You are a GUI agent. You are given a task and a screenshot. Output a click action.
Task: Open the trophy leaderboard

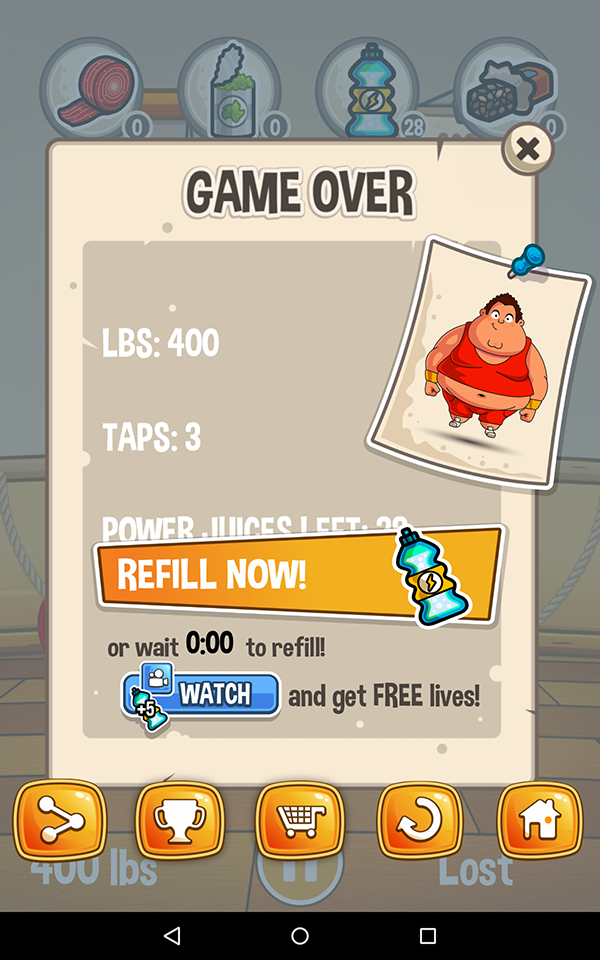point(180,822)
